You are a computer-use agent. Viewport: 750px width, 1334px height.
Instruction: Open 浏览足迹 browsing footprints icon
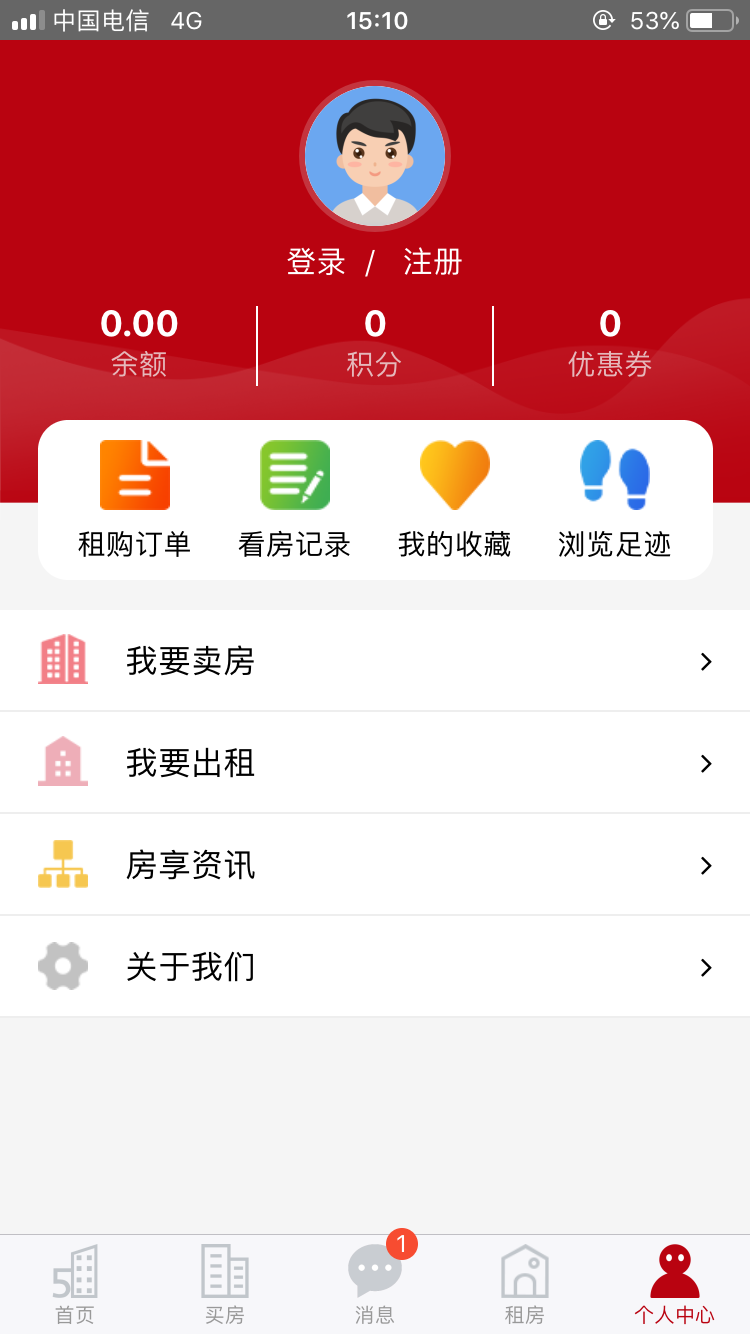point(613,475)
